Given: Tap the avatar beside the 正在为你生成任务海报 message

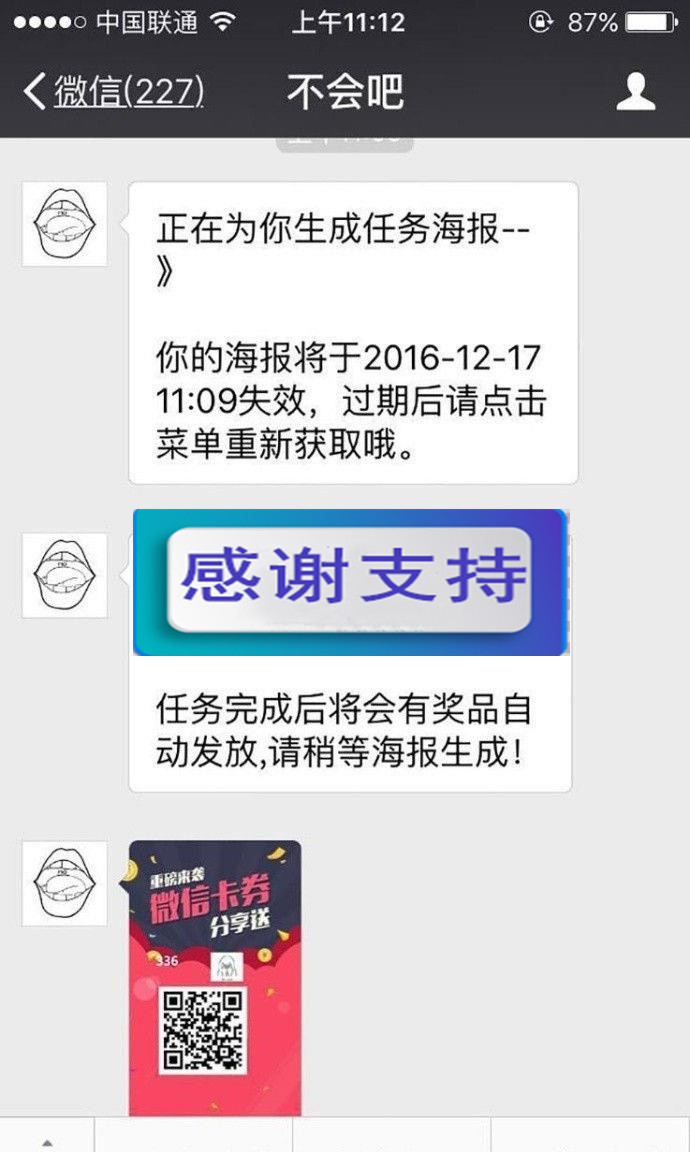Looking at the screenshot, I should click(65, 224).
